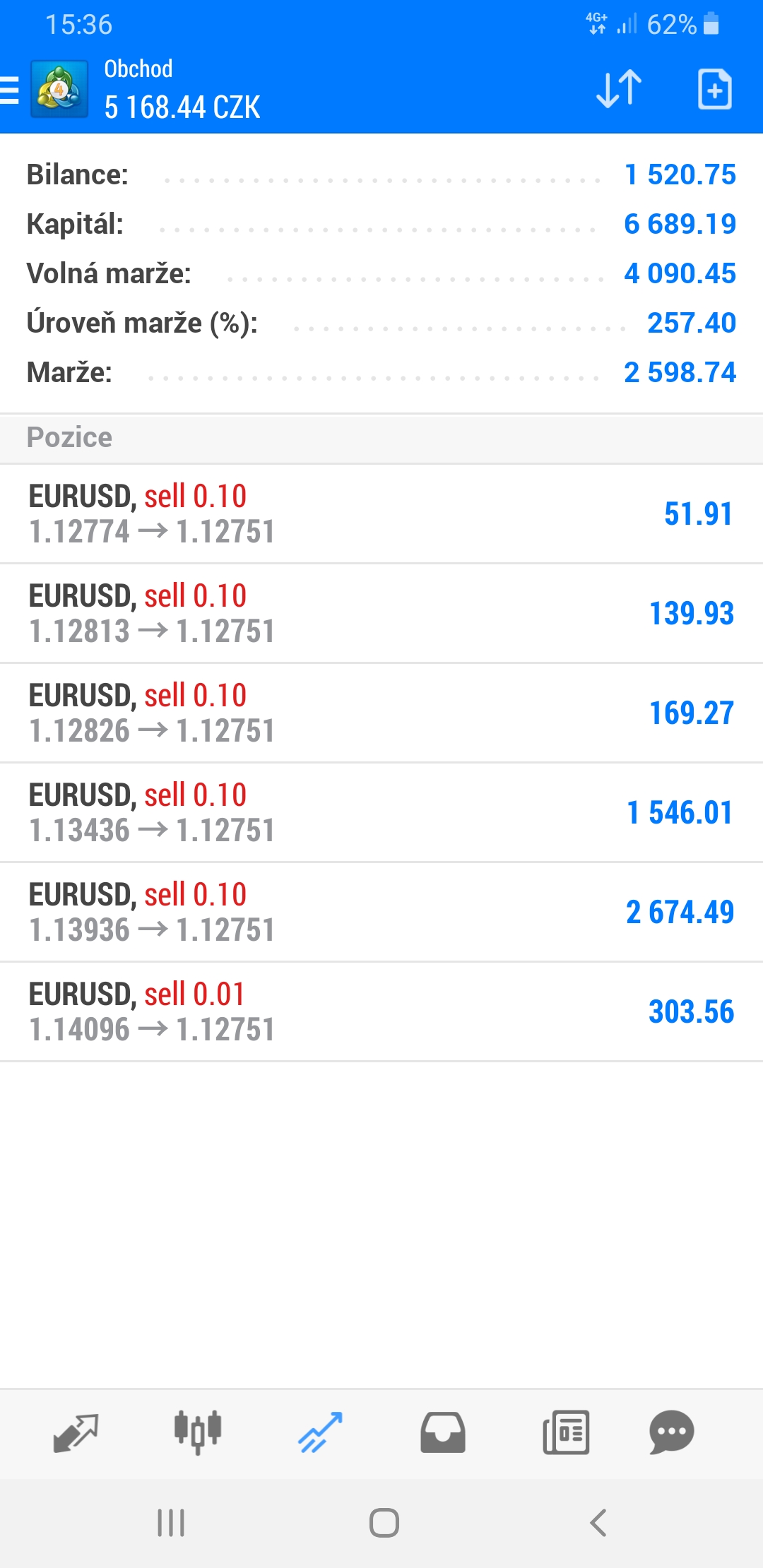The image size is (763, 1568).
Task: Open the EURUSD sell 0.01 position
Action: [381, 1011]
